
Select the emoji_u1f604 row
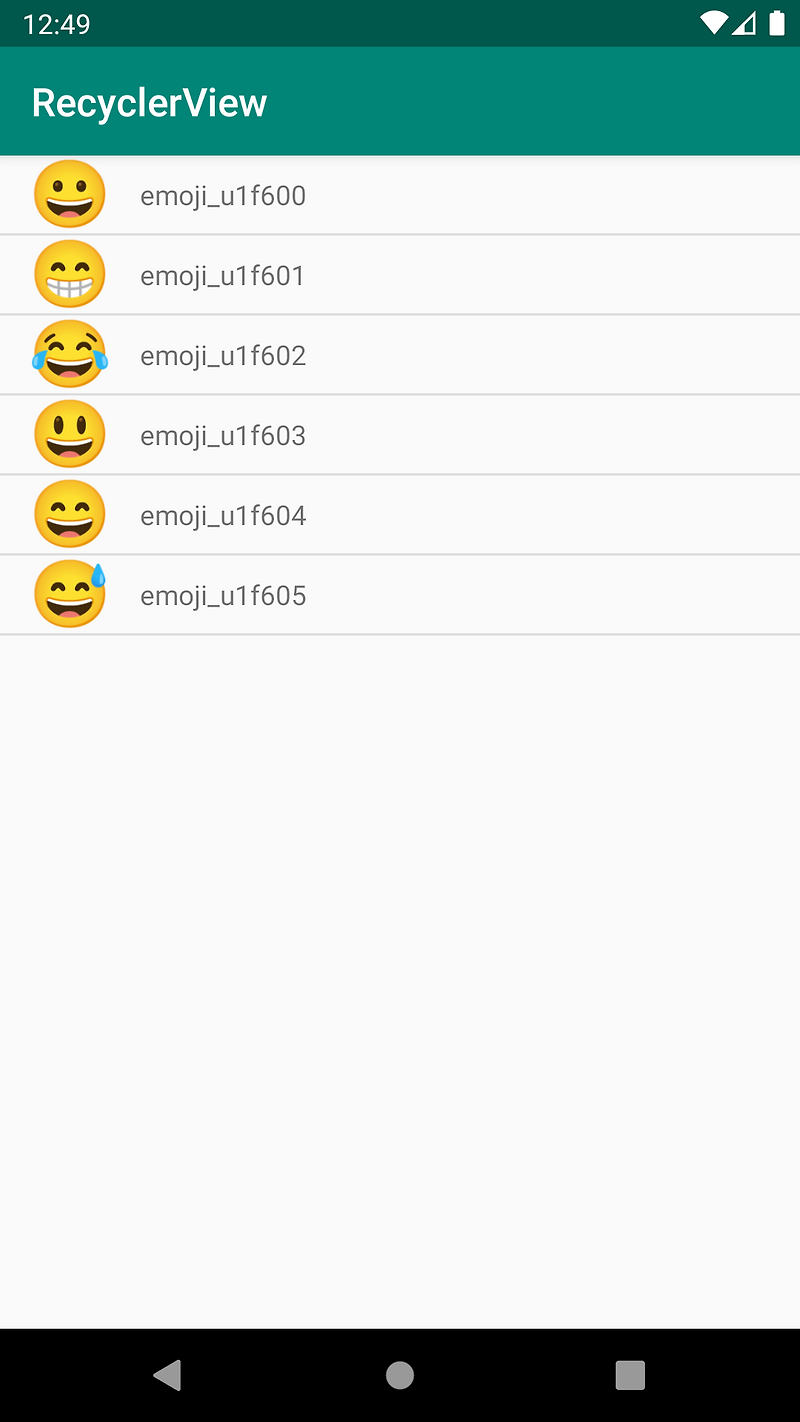pos(400,514)
